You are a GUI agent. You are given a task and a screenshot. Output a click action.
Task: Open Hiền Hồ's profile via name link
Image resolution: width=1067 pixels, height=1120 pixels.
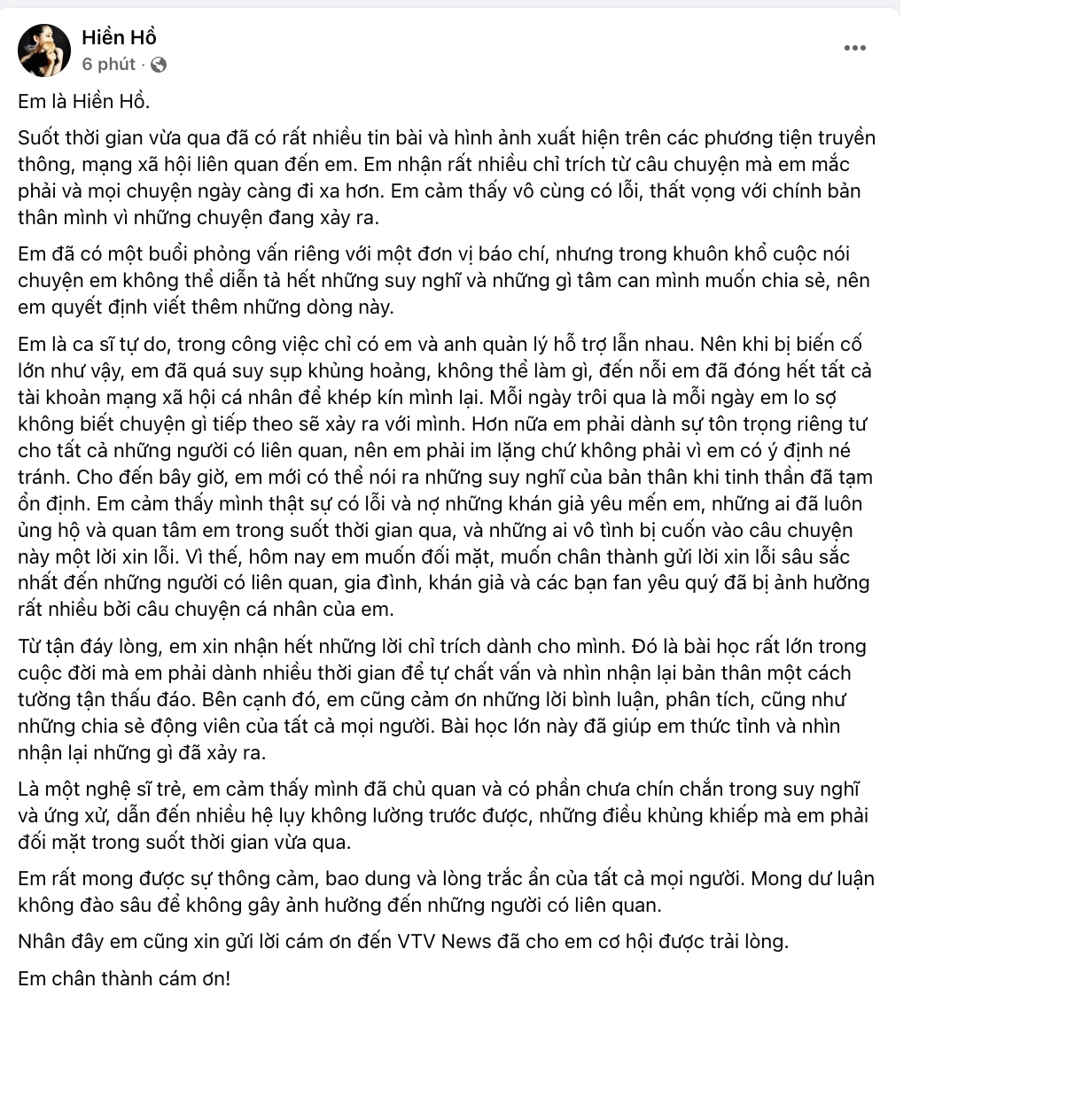pyautogui.click(x=117, y=37)
